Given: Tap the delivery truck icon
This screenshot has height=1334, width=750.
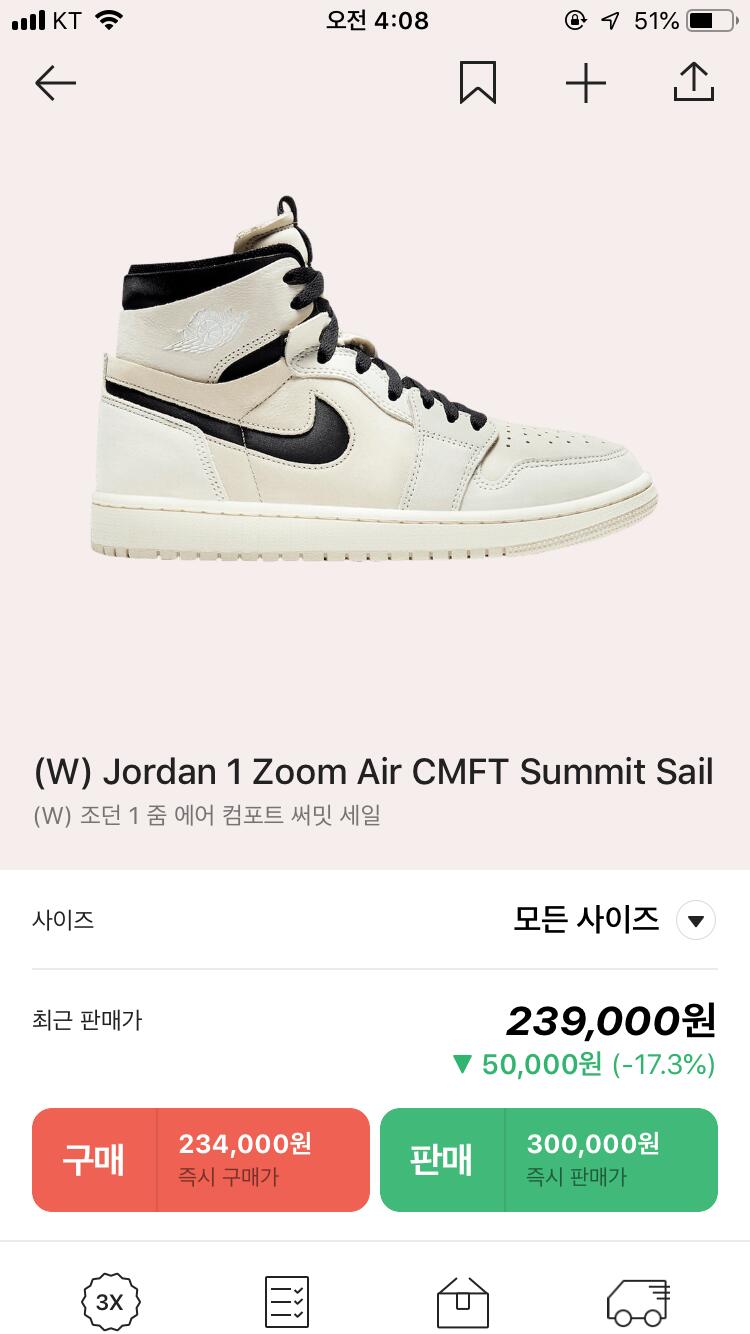Looking at the screenshot, I should point(638,1302).
